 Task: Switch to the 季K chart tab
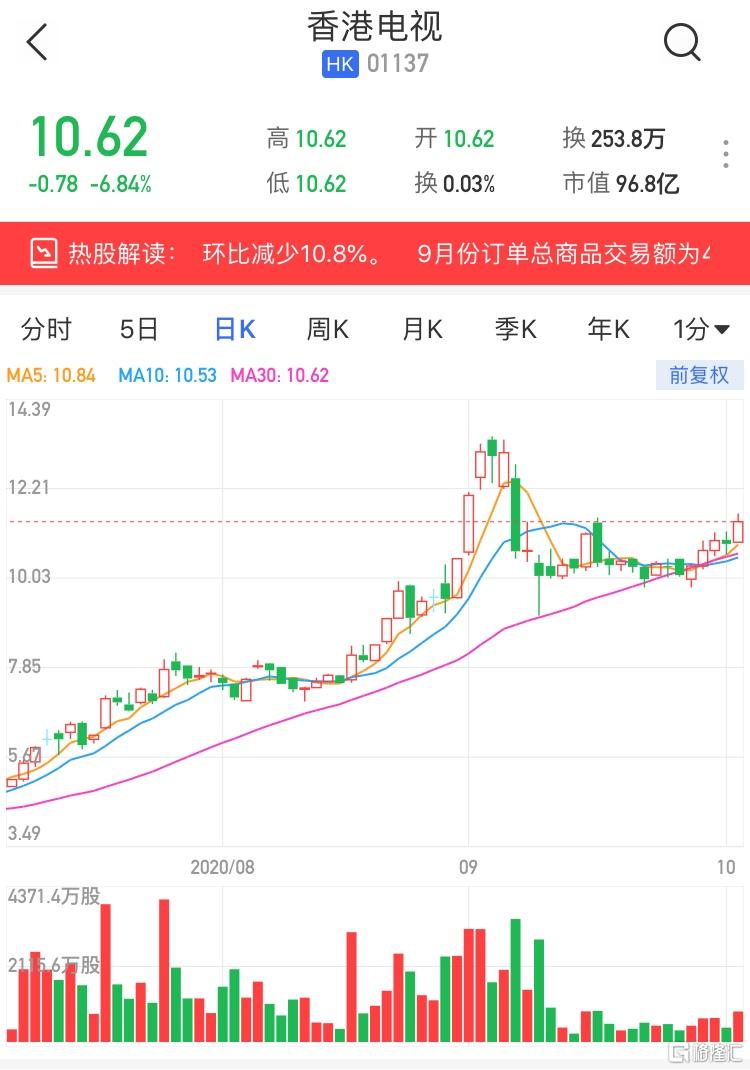516,329
